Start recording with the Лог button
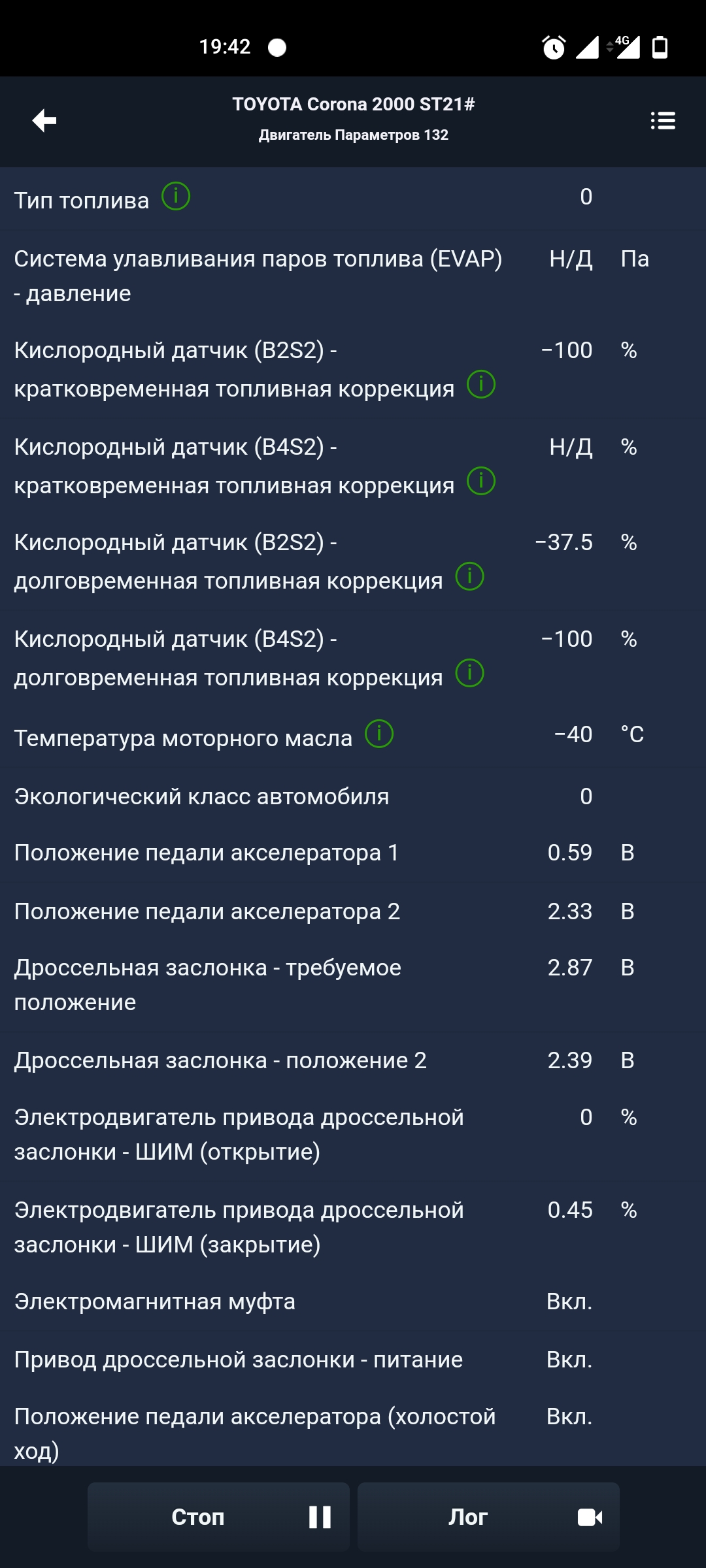706x1568 pixels. tap(488, 1516)
